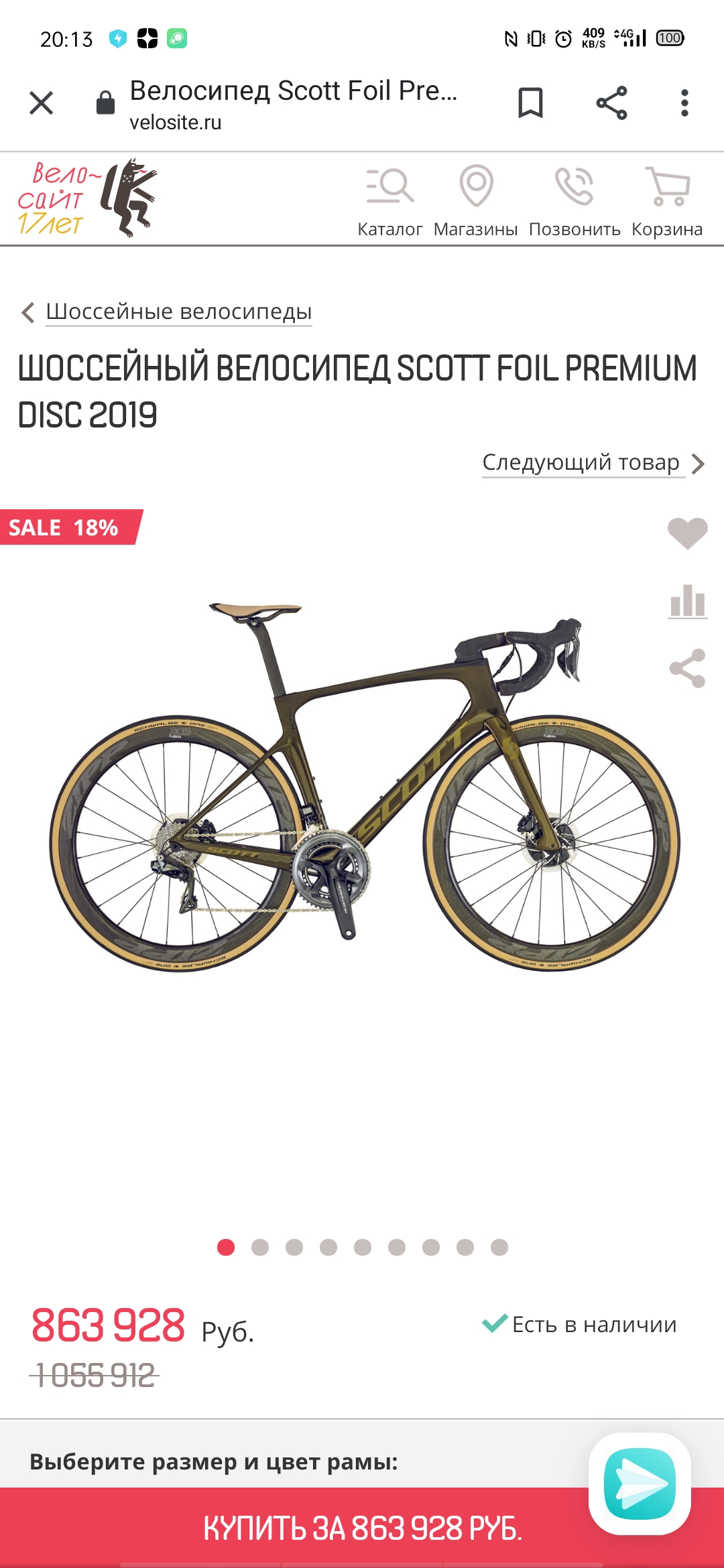The width and height of the screenshot is (724, 1568).
Task: Open the Магазины locations page
Action: pyautogui.click(x=476, y=201)
